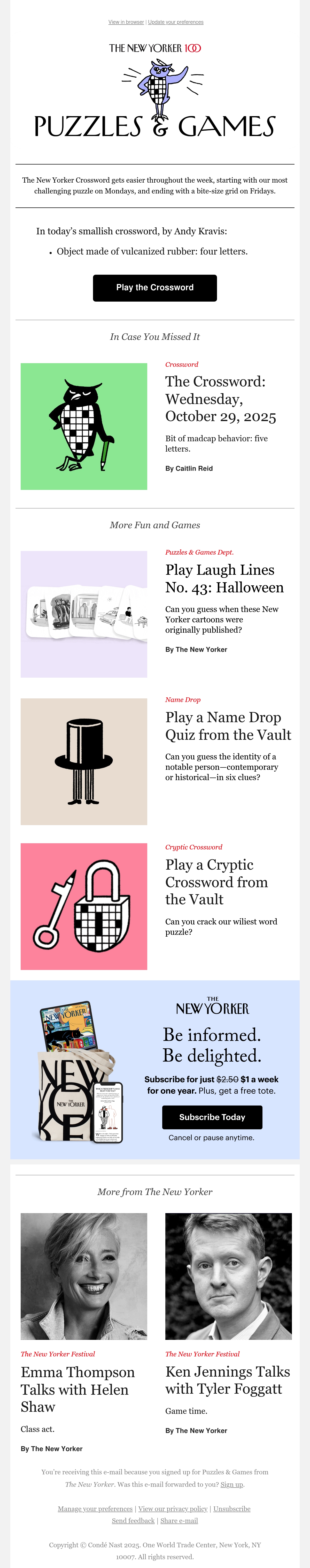Tap the pink padlock cryptic crossword image

tap(84, 906)
